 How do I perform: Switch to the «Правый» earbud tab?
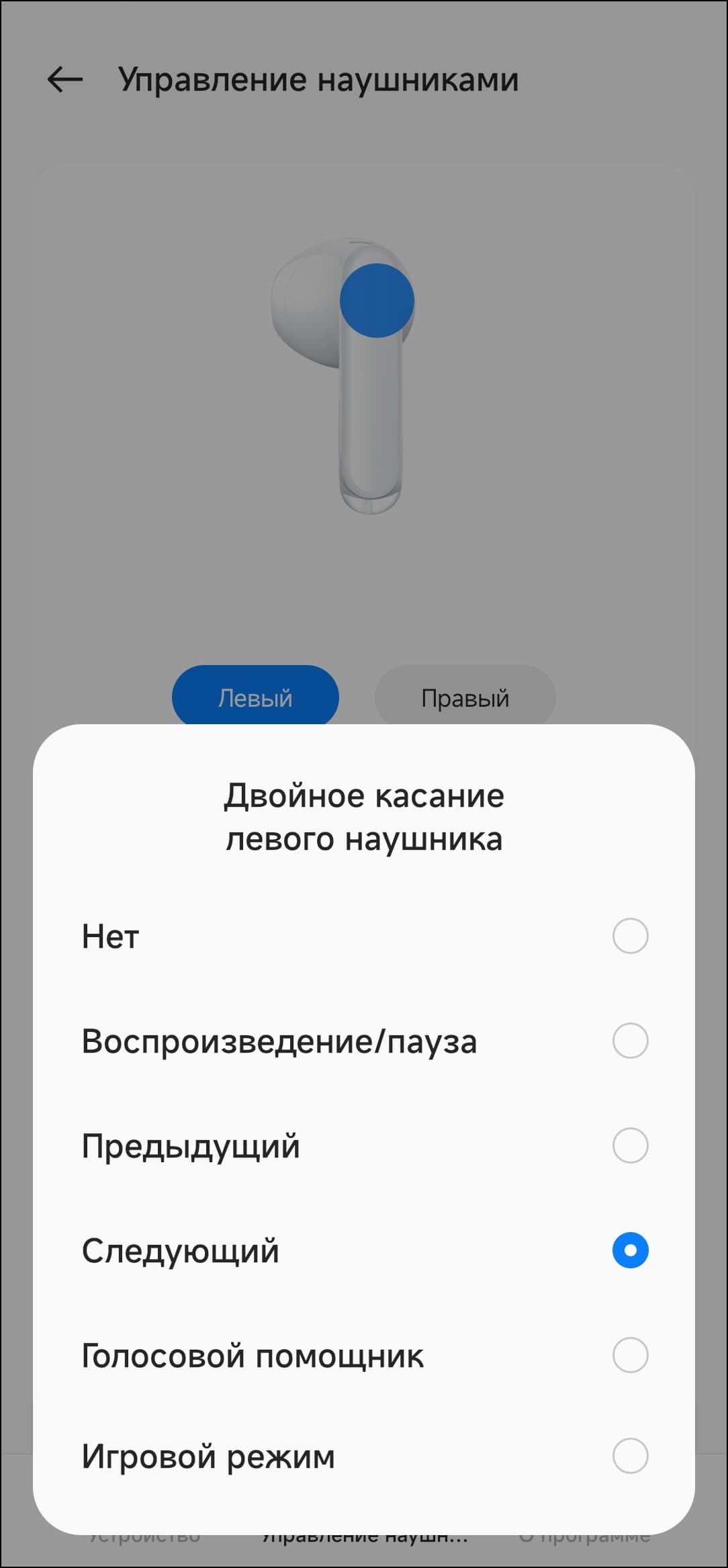tap(465, 697)
